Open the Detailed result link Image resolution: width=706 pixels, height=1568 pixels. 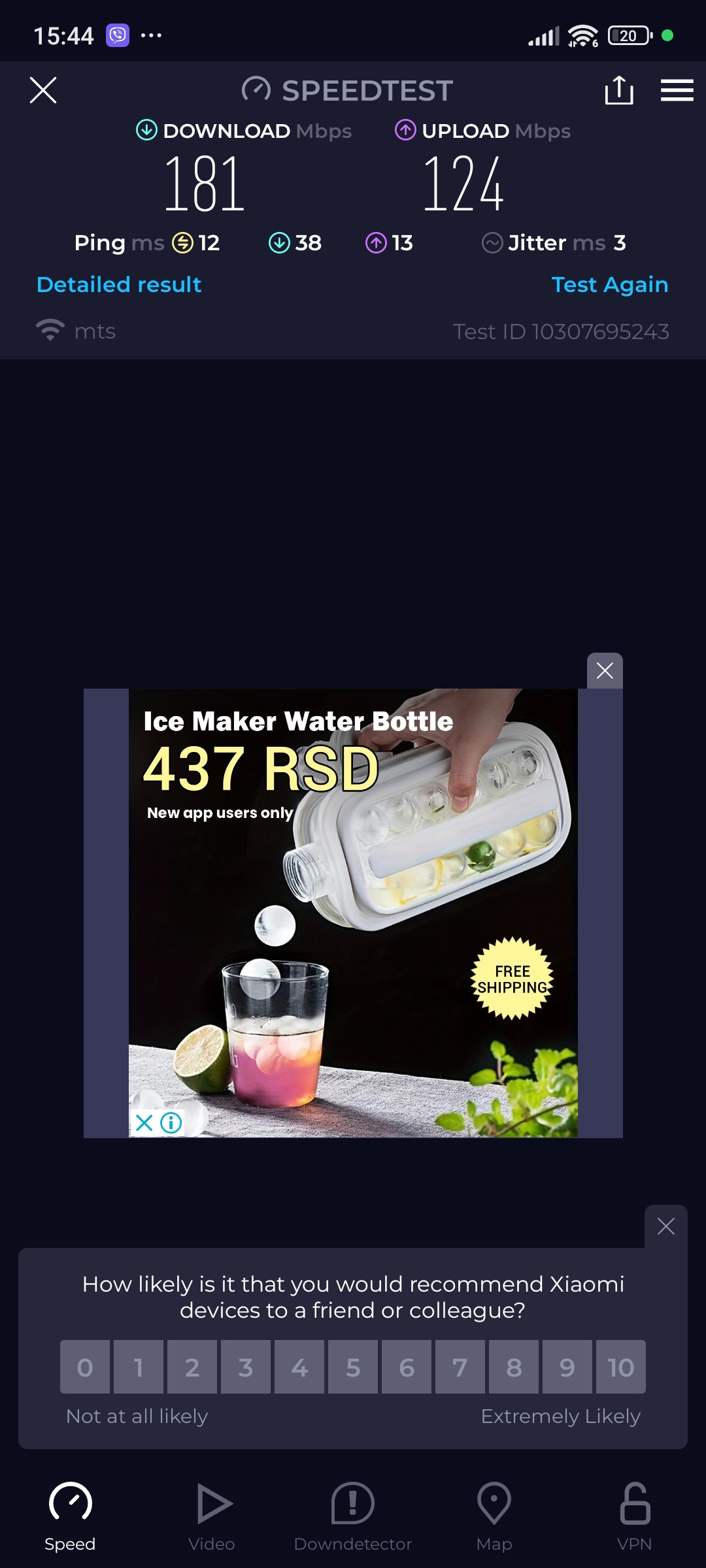tap(119, 285)
